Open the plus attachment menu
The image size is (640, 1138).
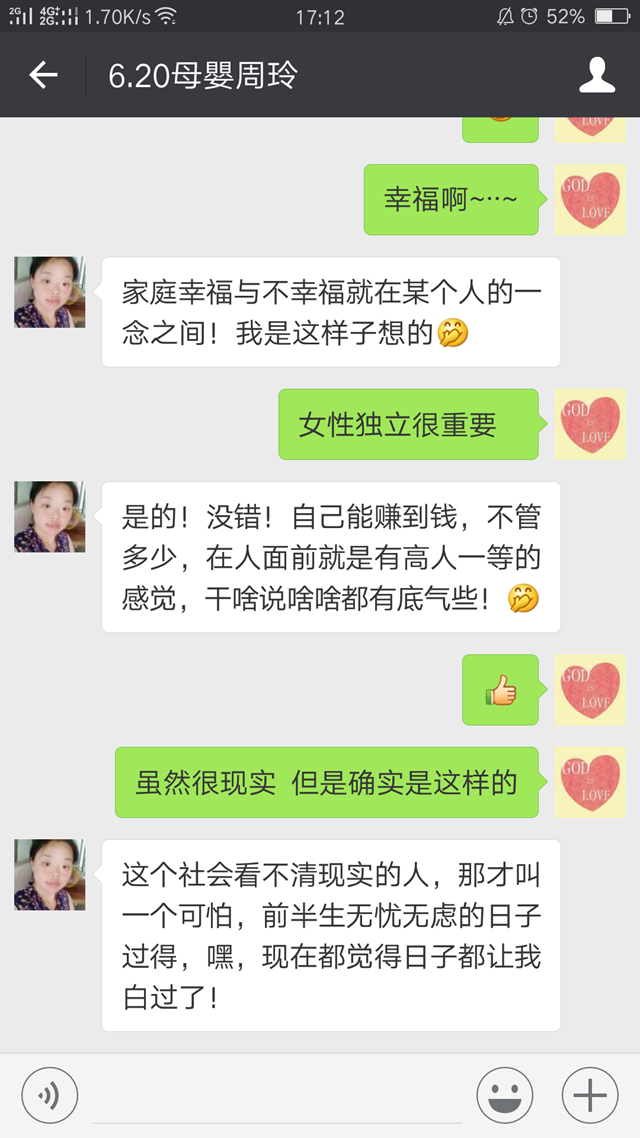[590, 1096]
